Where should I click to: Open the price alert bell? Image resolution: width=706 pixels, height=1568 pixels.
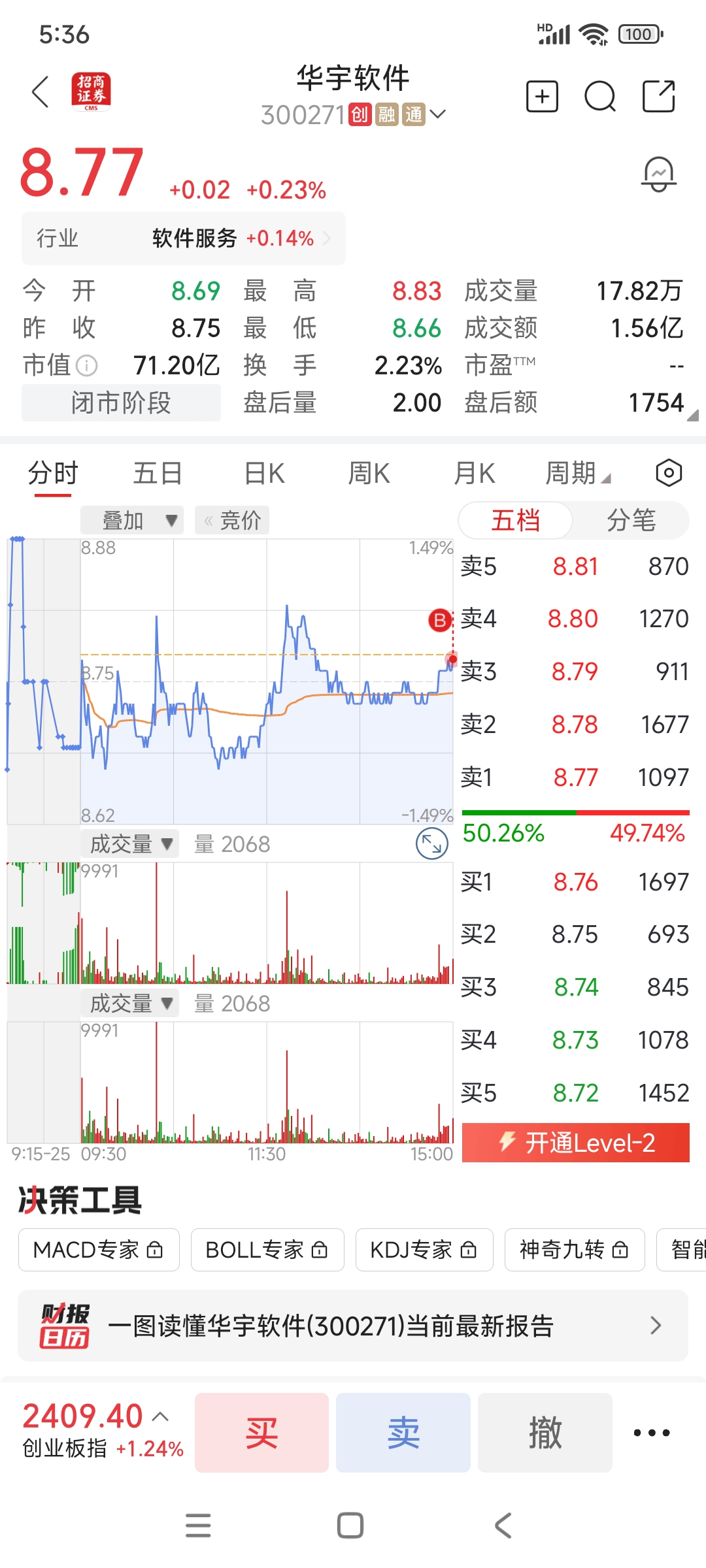[x=658, y=174]
